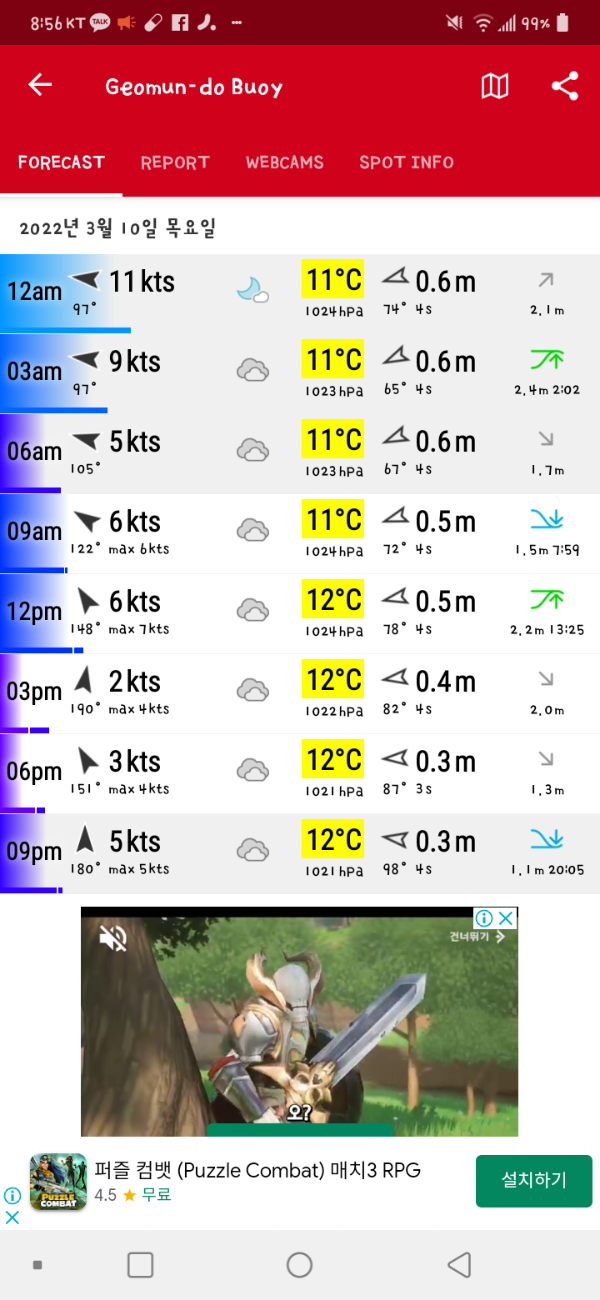Screen dimensions: 600x1300
Task: Unmute the video ad sound
Action: click(x=113, y=938)
